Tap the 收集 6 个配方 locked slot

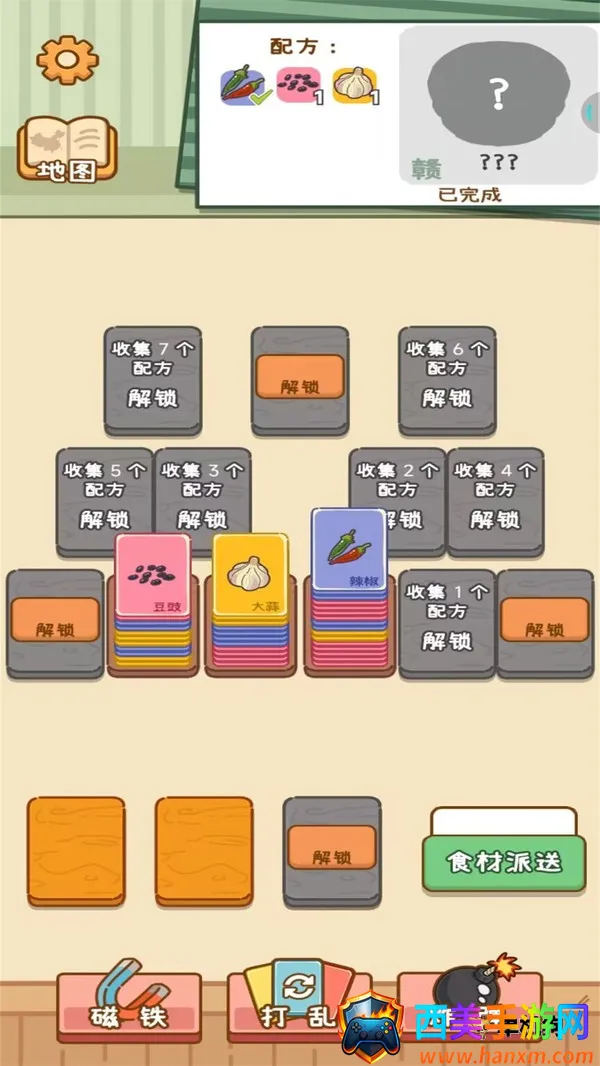446,378
